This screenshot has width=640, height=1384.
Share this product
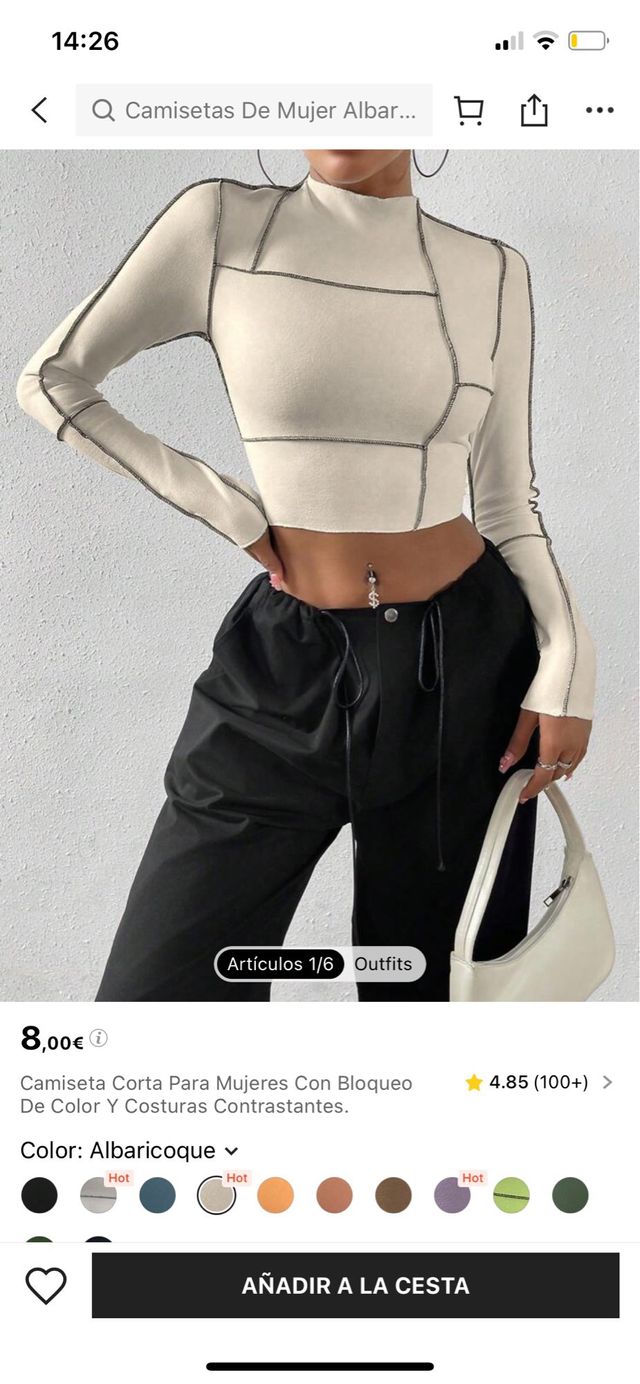tap(534, 110)
